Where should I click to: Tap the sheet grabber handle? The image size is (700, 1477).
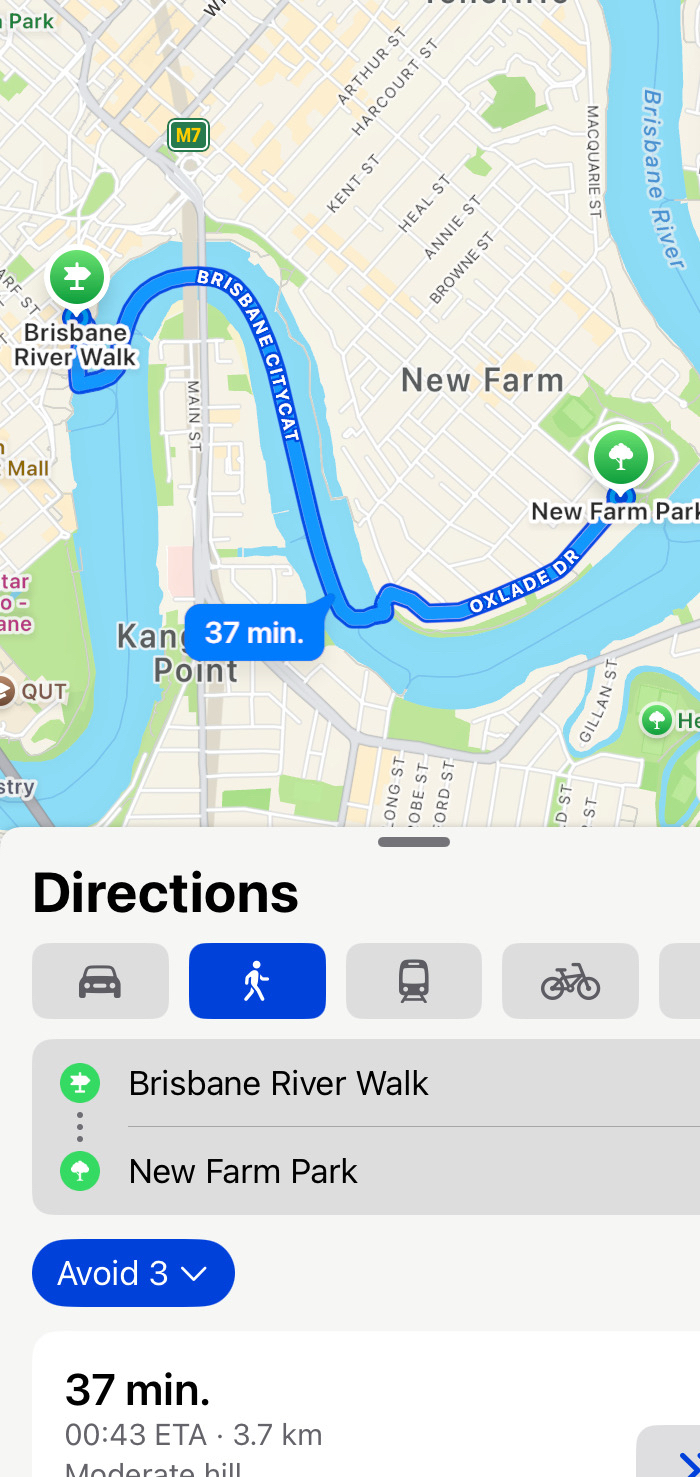[414, 842]
